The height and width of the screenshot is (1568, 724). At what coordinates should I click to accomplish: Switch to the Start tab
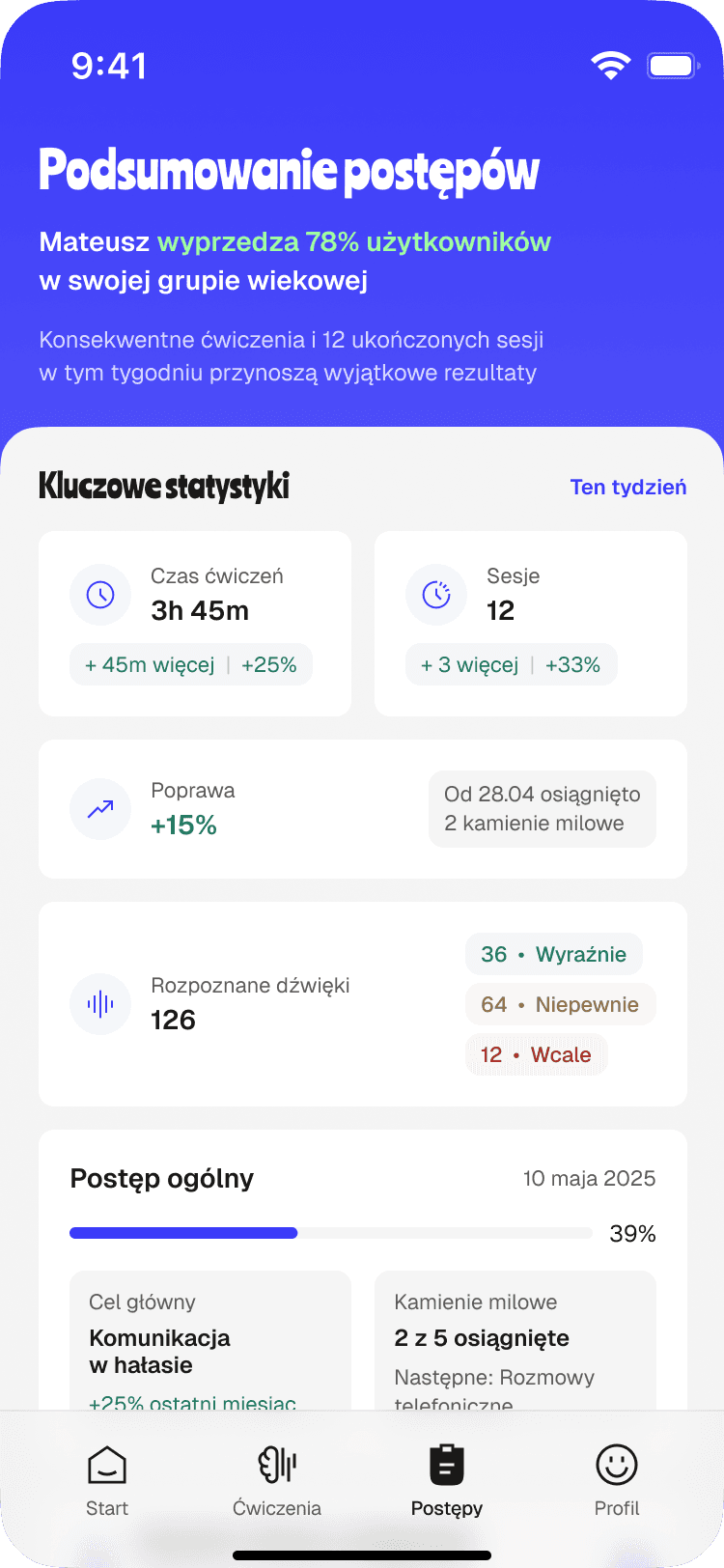[107, 1481]
